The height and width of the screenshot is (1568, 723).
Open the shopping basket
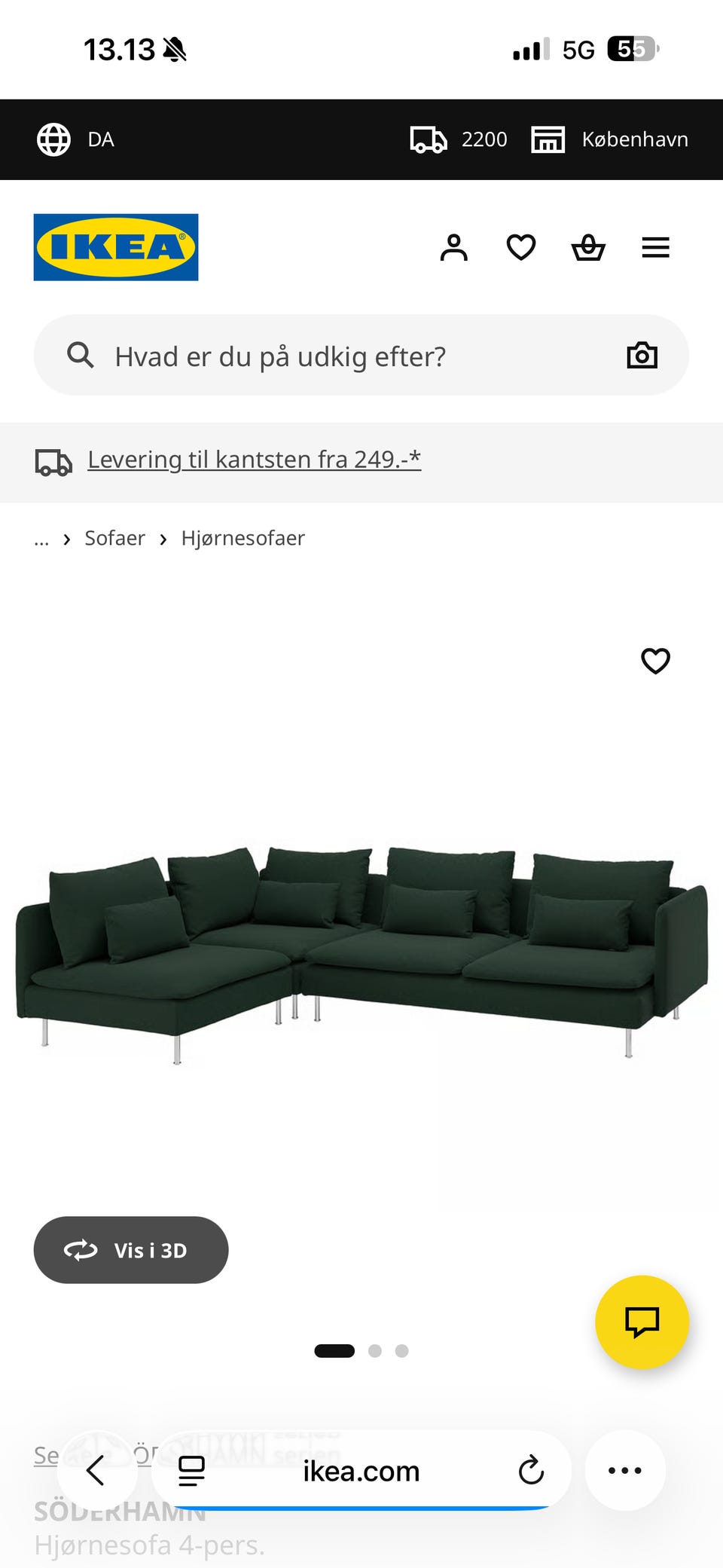pos(587,247)
